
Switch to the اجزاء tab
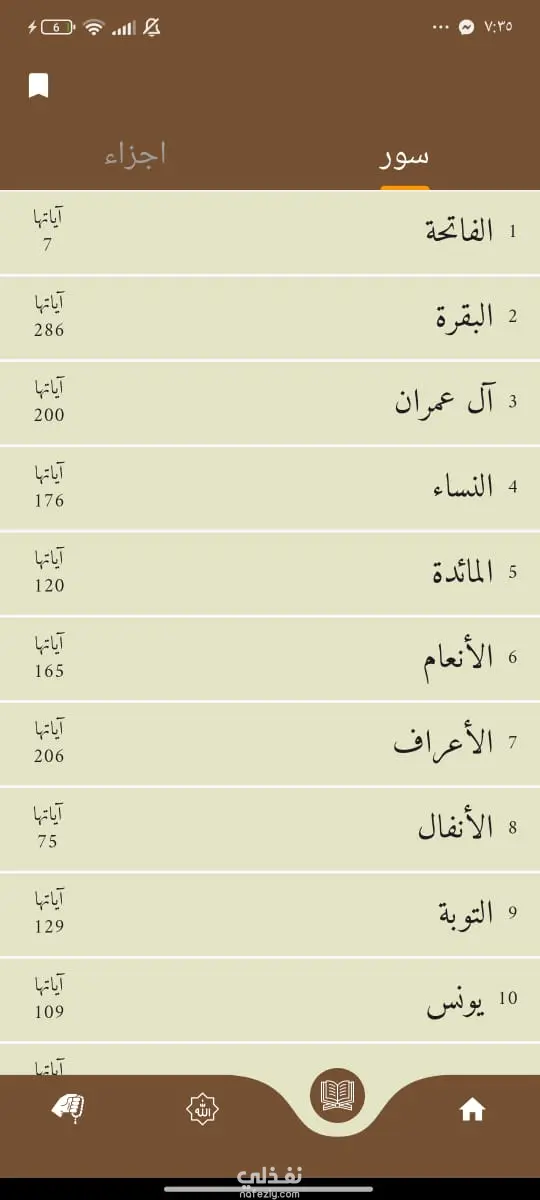coord(135,155)
